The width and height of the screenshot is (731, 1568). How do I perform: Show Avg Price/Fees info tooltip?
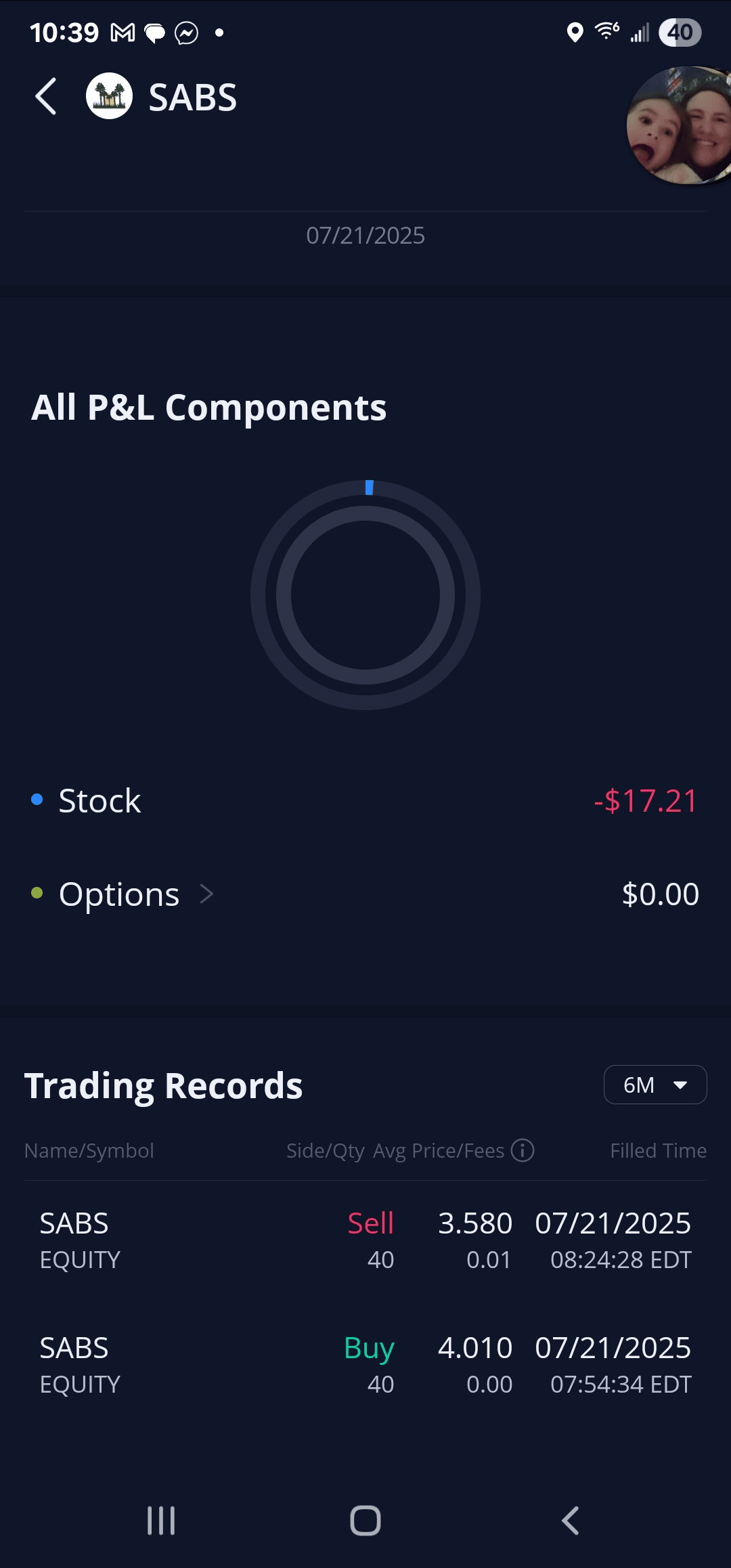[523, 1150]
